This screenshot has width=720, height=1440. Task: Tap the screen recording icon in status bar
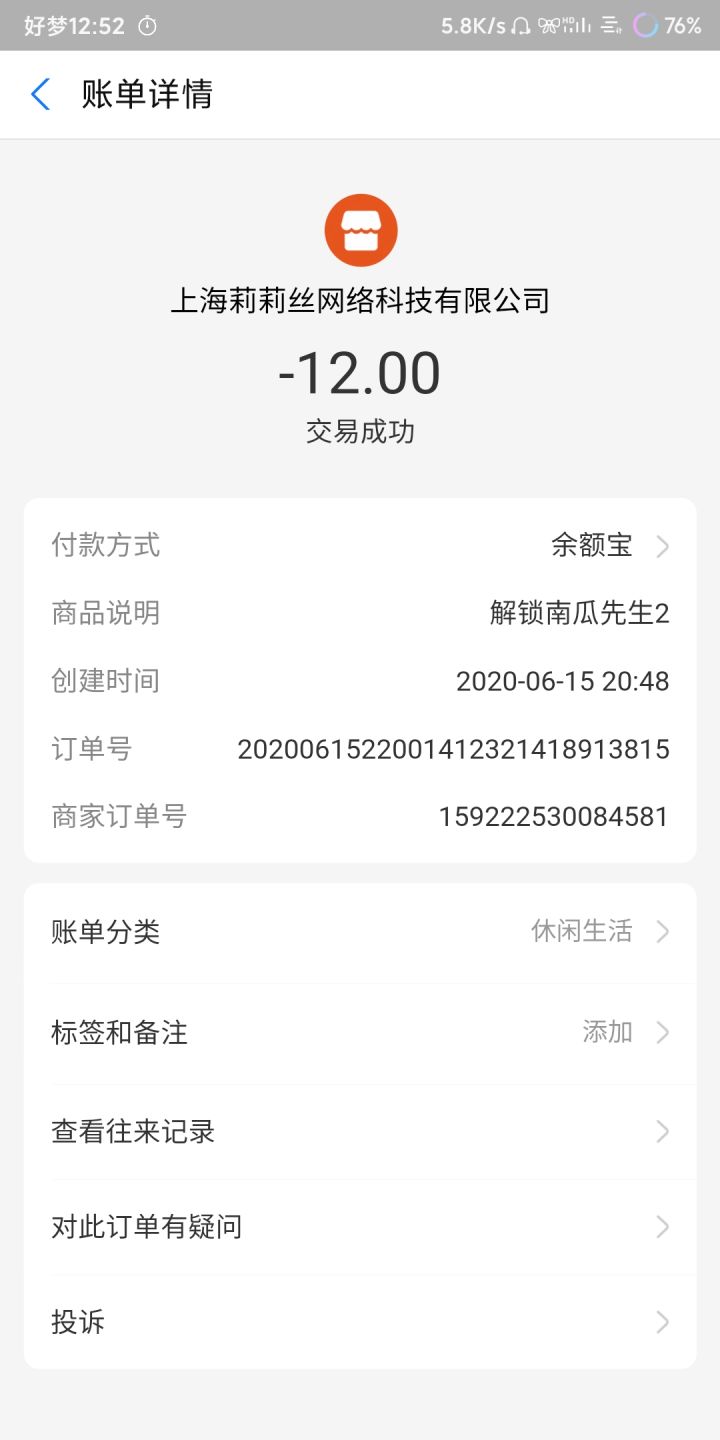(547, 25)
